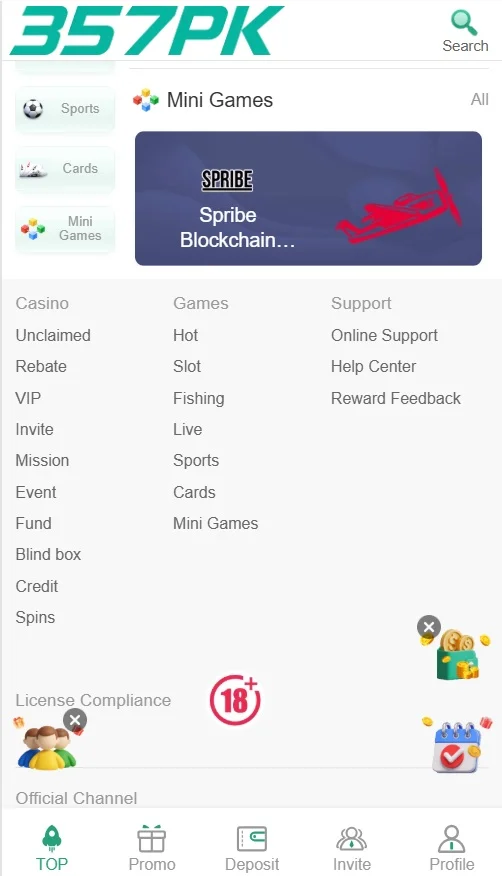Viewport: 502px width, 876px height.
Task: Select the Cards category in sidebar
Action: tap(65, 168)
